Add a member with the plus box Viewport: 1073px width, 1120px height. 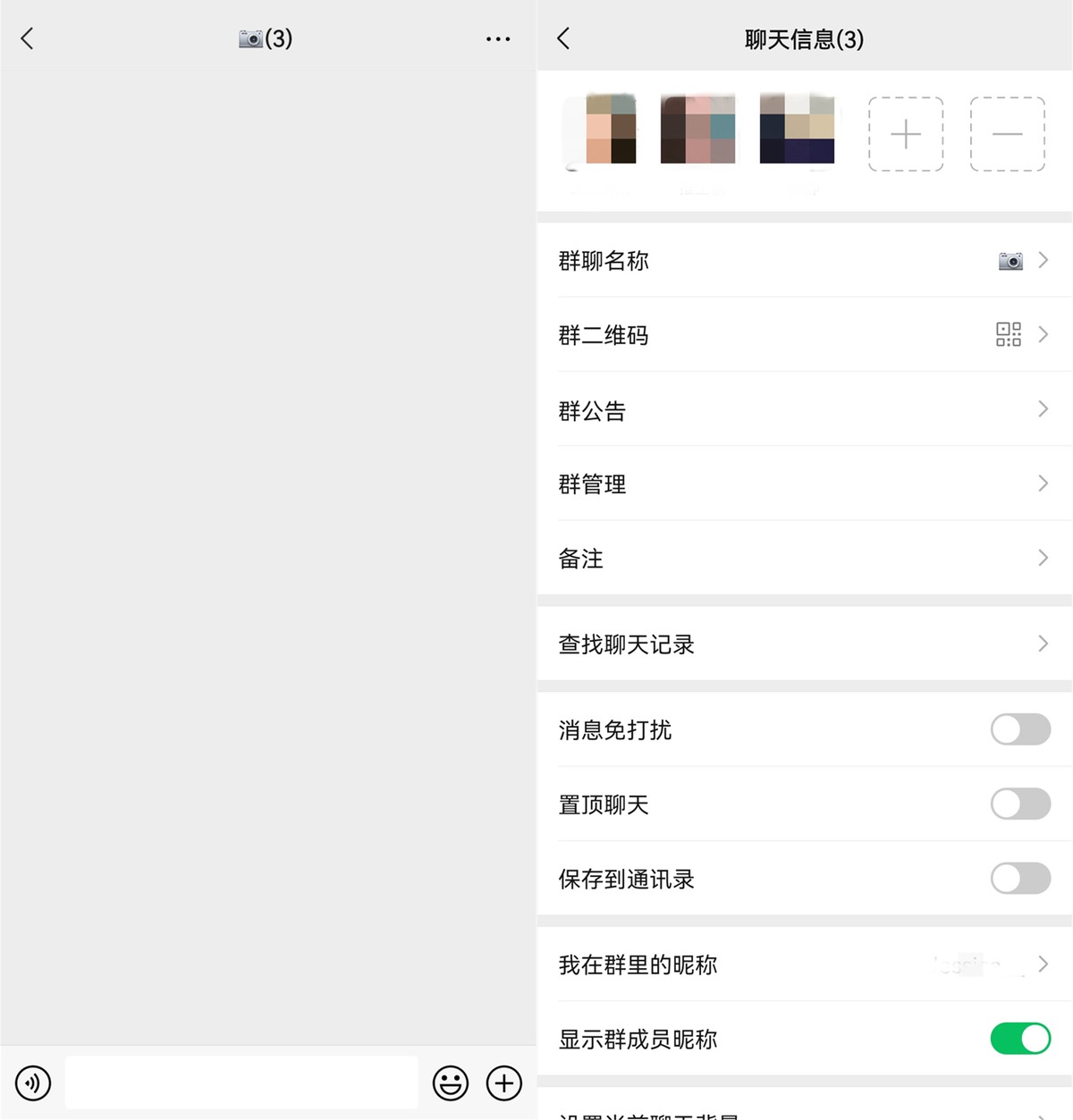coord(906,134)
